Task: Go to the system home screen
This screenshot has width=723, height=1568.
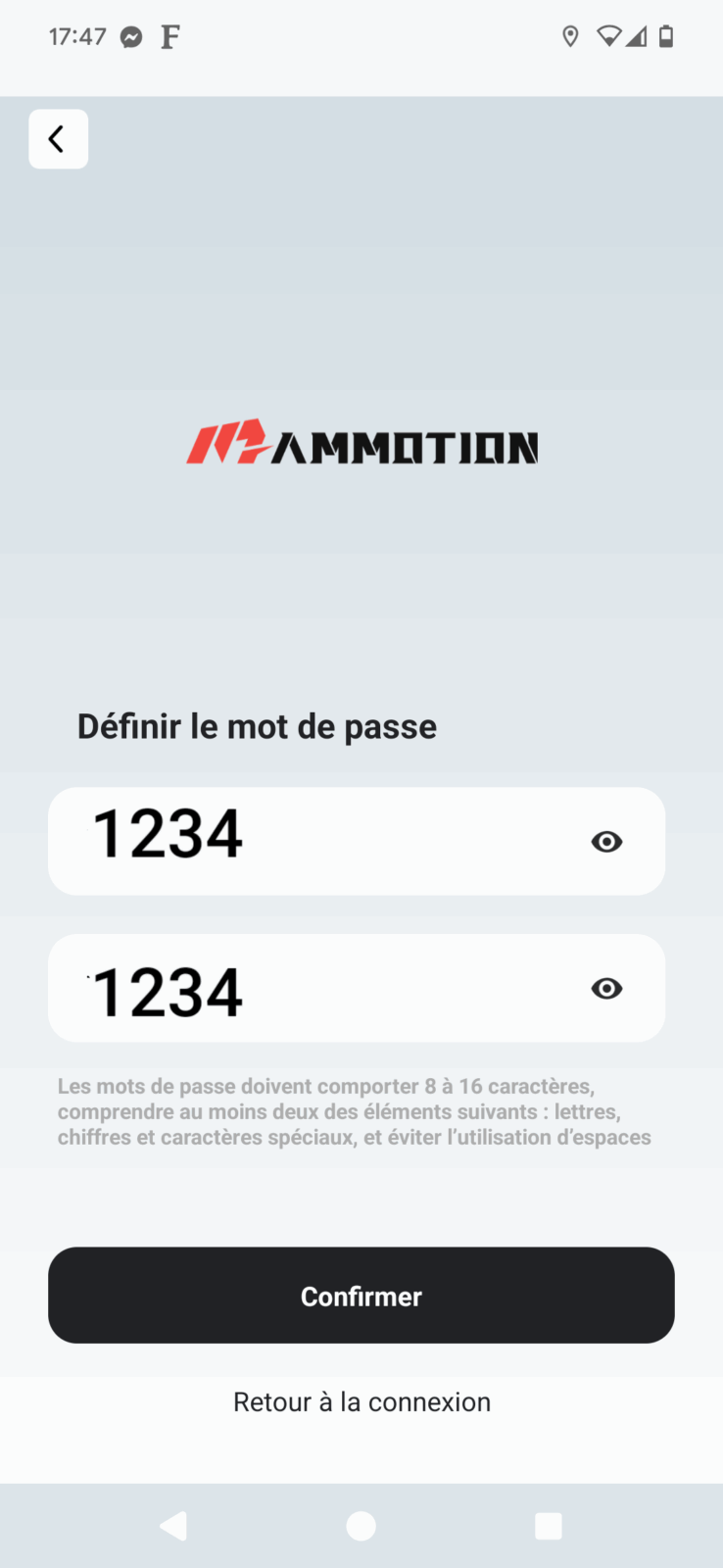Action: point(361,1526)
